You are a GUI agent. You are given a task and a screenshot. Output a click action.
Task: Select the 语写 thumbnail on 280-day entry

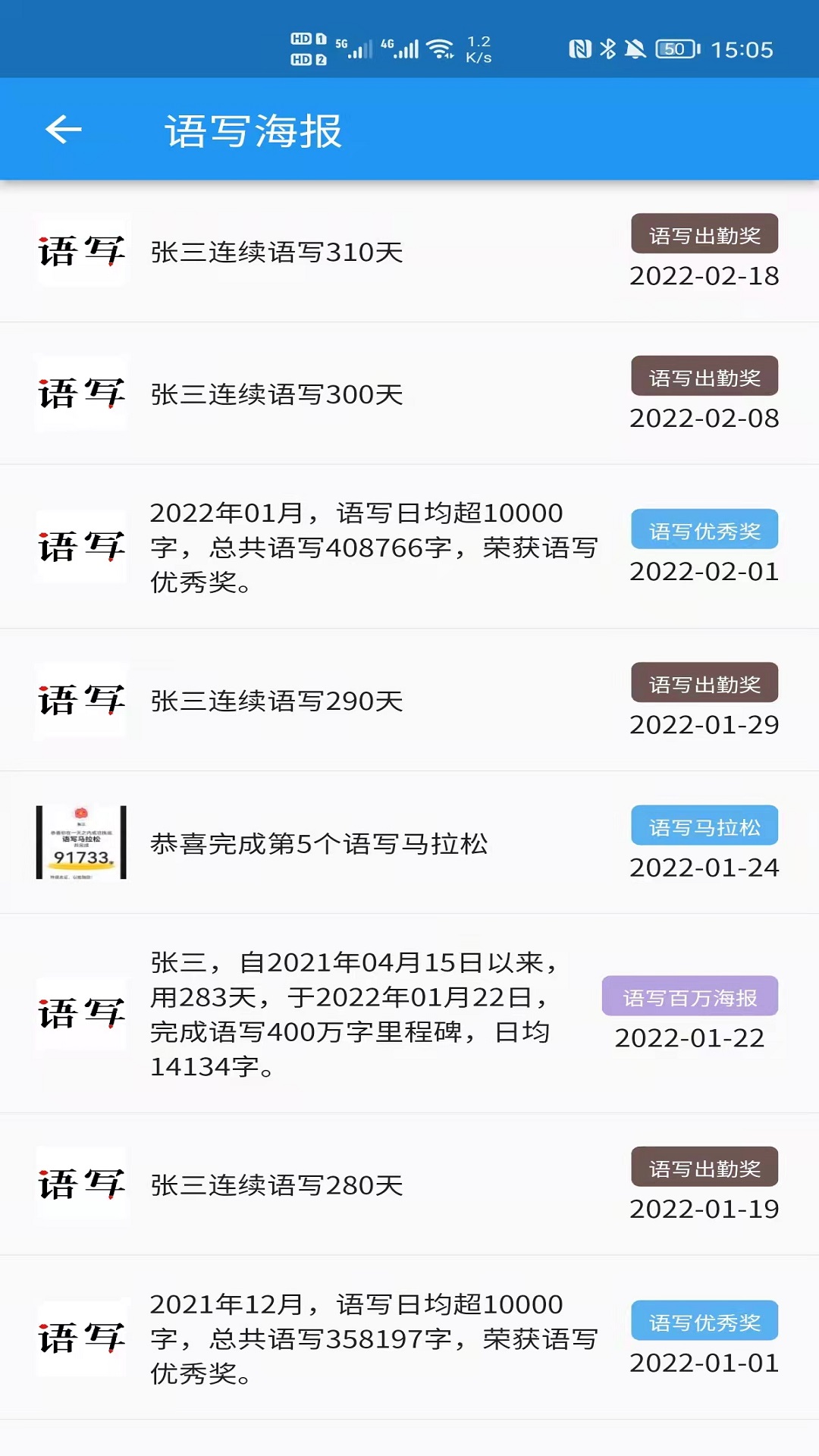tap(81, 1183)
